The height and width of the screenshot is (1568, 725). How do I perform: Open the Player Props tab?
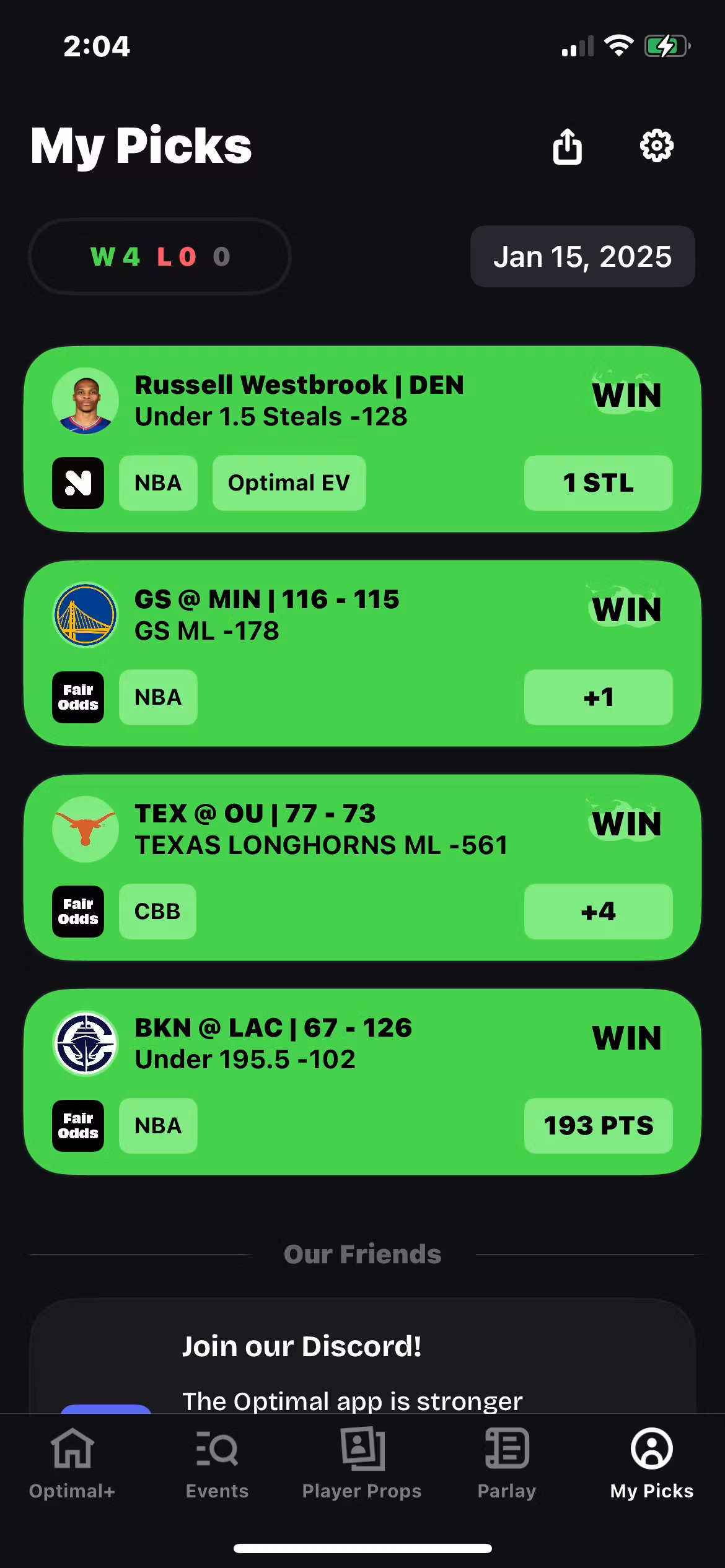362,1463
